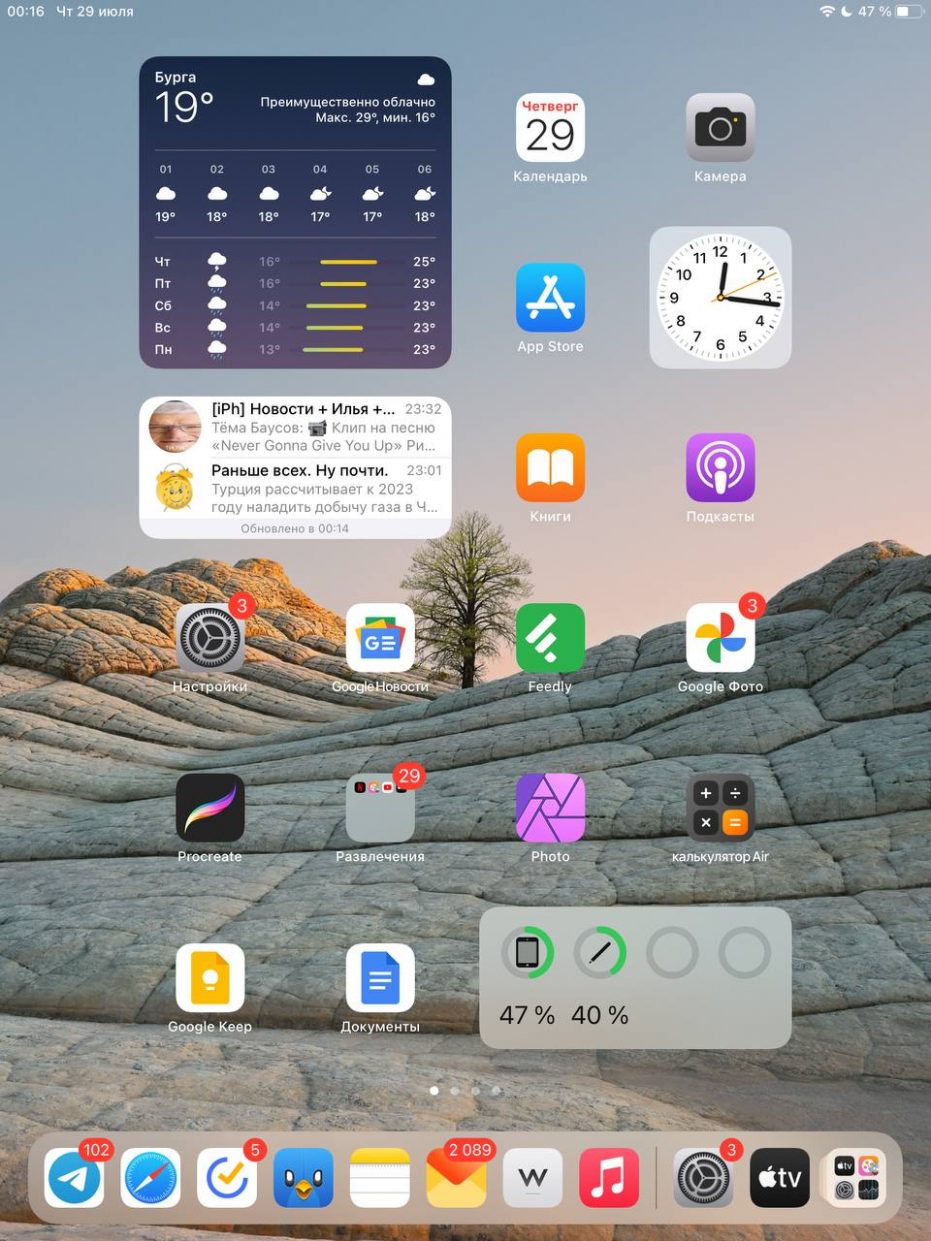Open the Music app in the dock
The image size is (931, 1241).
tap(608, 1178)
